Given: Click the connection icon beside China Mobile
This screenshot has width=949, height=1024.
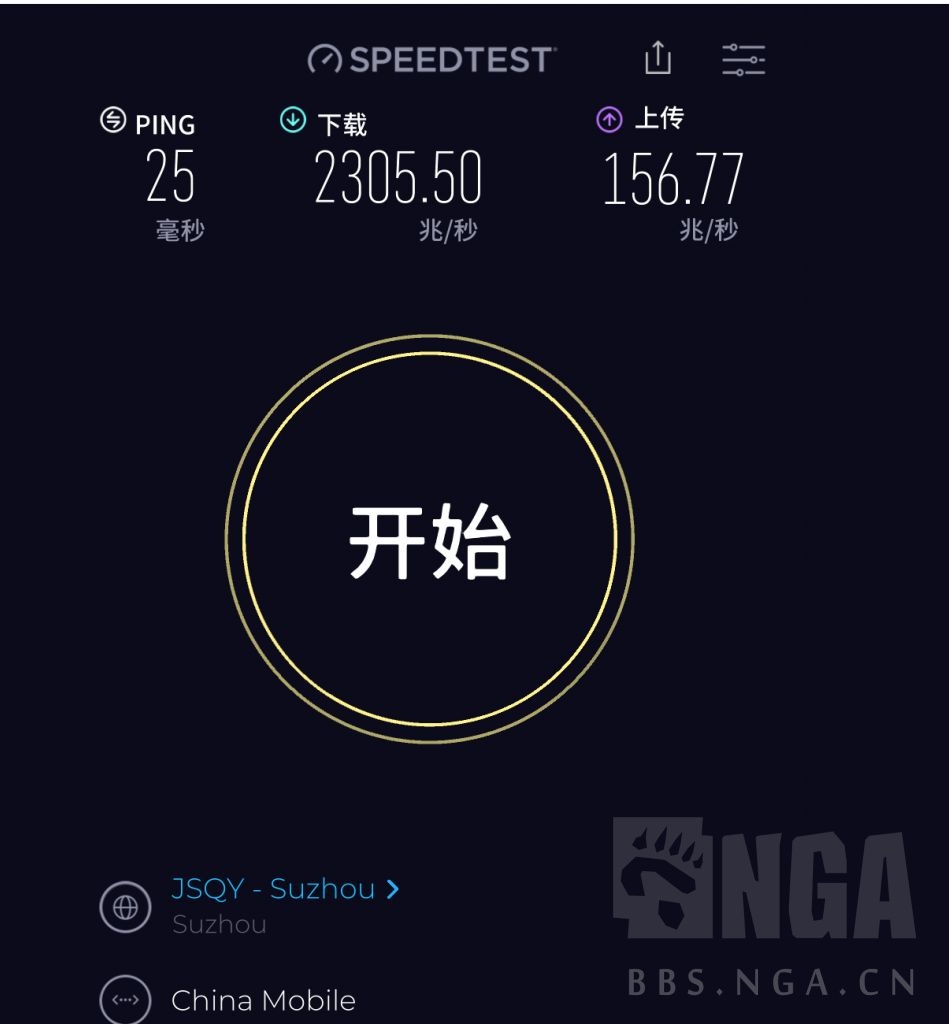Looking at the screenshot, I should coord(125,998).
